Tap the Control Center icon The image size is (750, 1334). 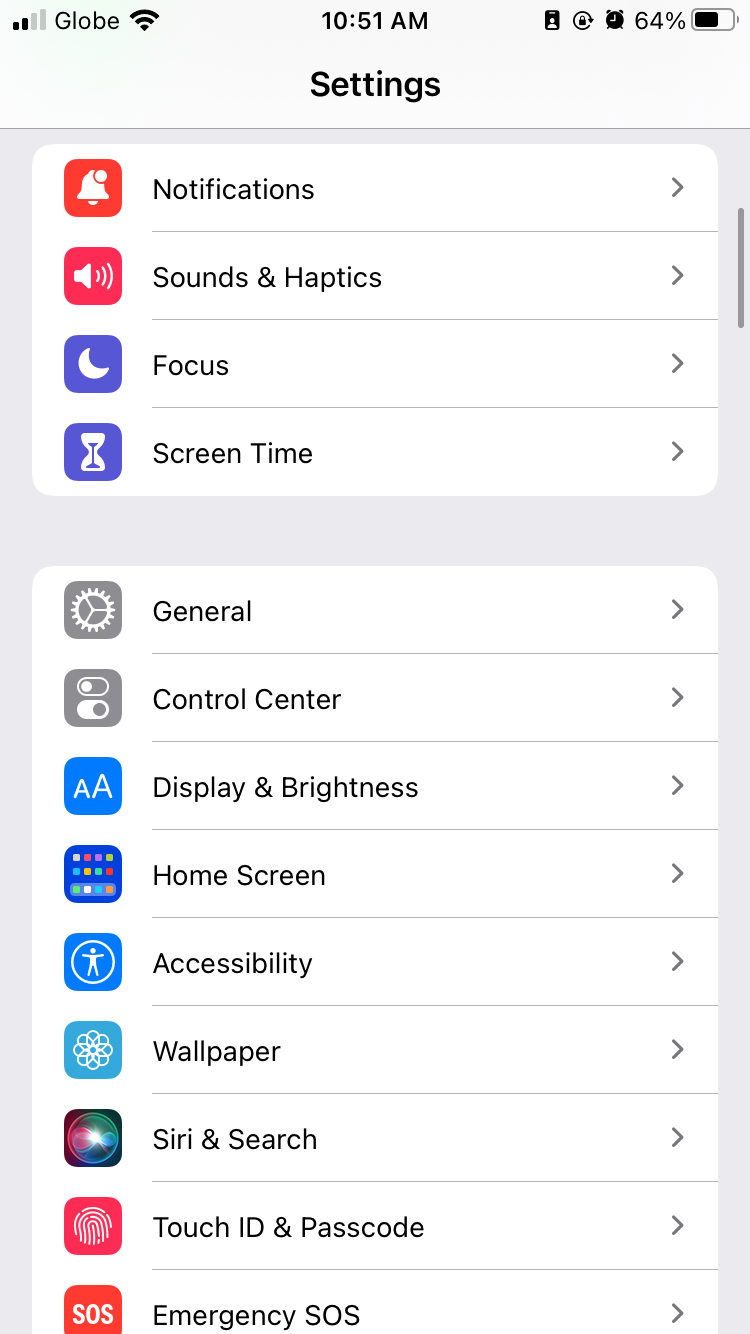pyautogui.click(x=92, y=697)
